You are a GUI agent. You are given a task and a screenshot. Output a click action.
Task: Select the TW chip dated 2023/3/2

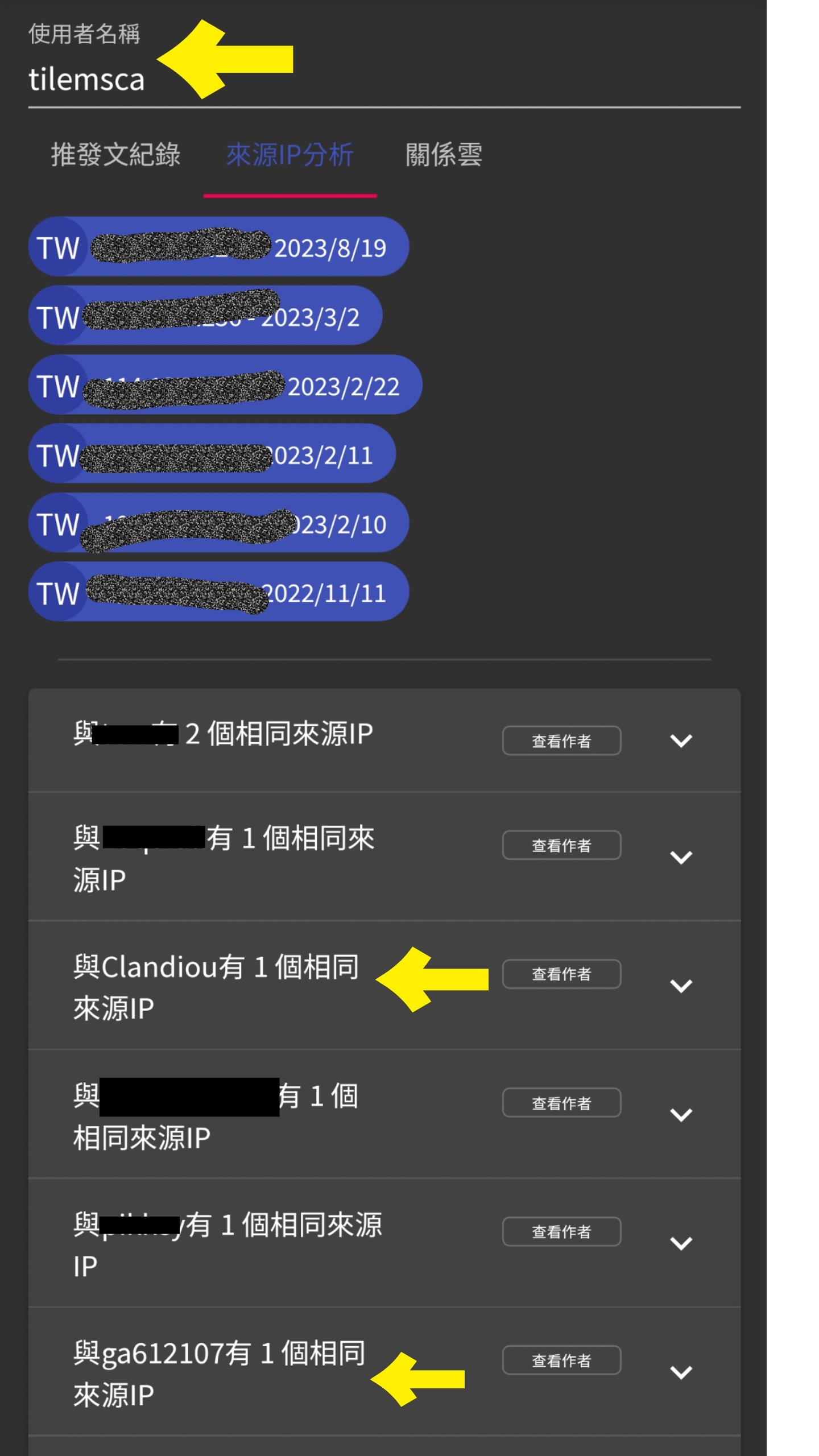click(205, 316)
